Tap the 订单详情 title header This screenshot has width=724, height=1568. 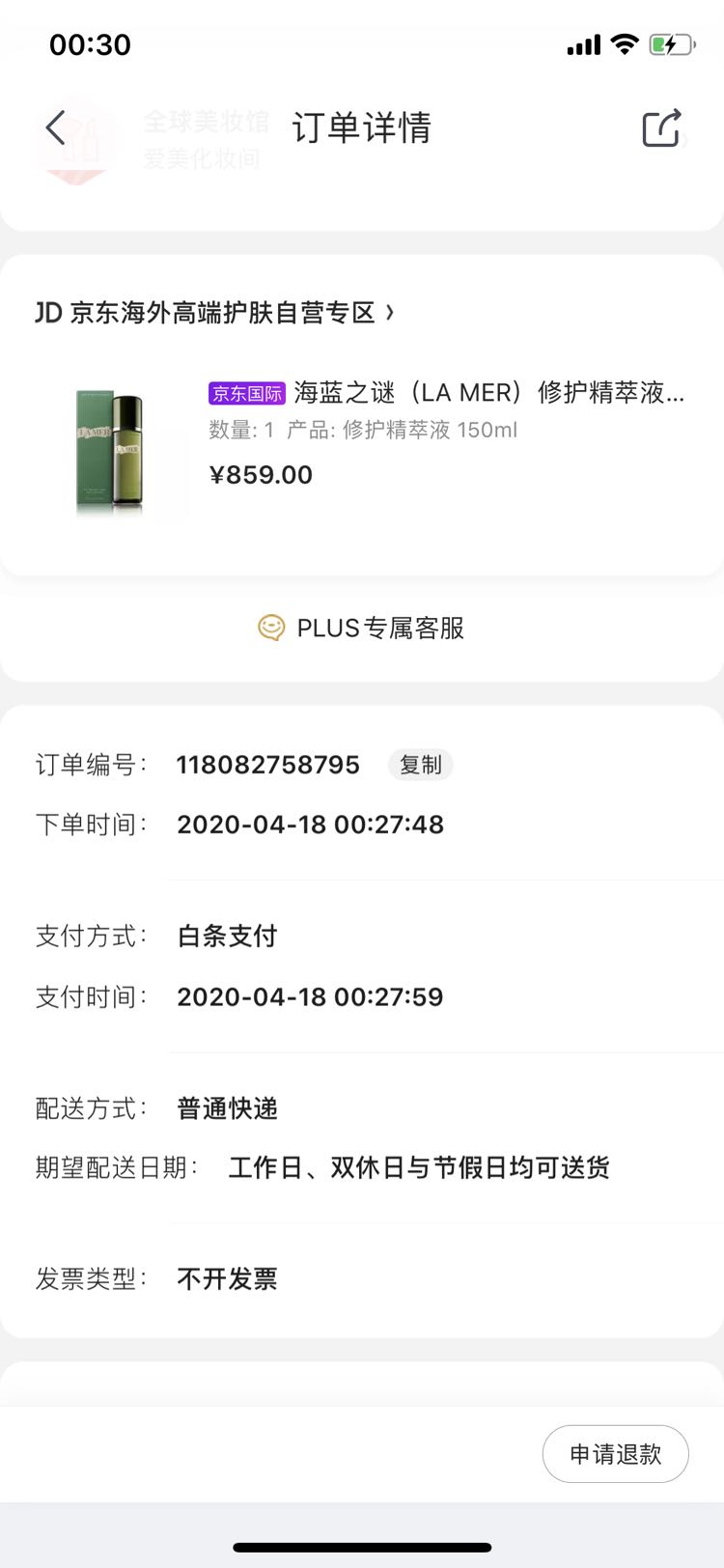point(362,126)
